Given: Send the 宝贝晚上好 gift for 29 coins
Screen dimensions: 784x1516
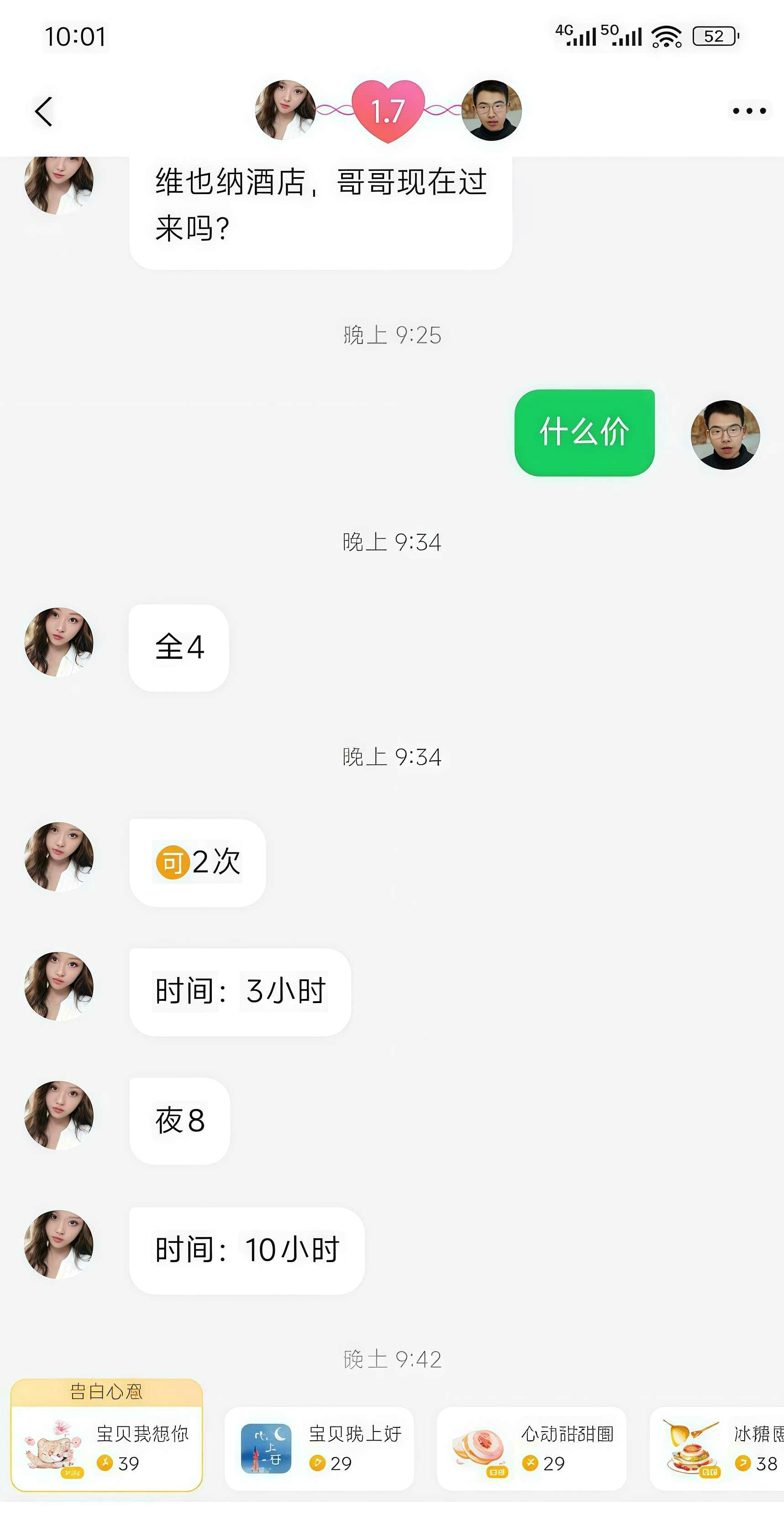Looking at the screenshot, I should (x=319, y=1449).
